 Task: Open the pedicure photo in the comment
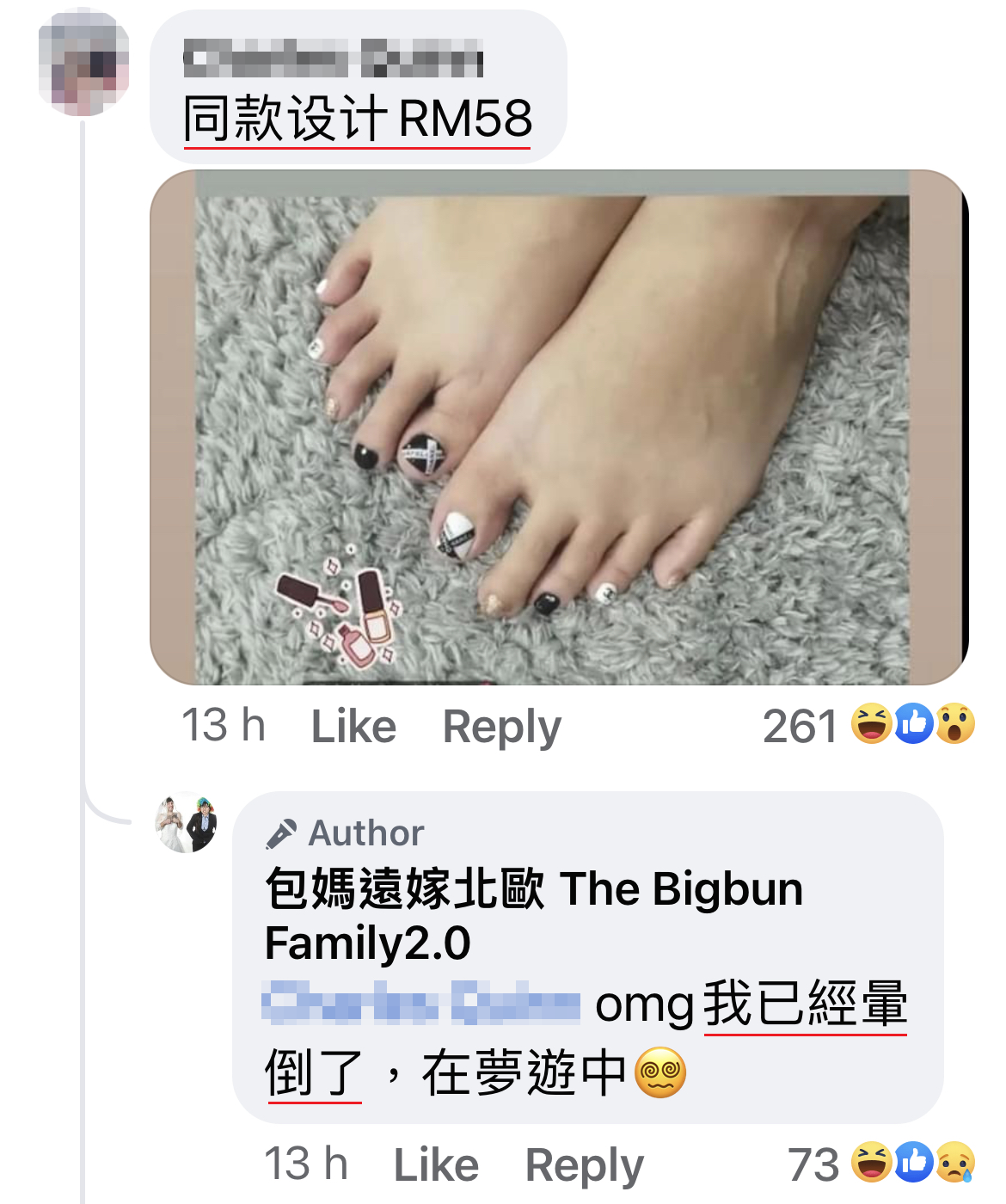tap(559, 427)
